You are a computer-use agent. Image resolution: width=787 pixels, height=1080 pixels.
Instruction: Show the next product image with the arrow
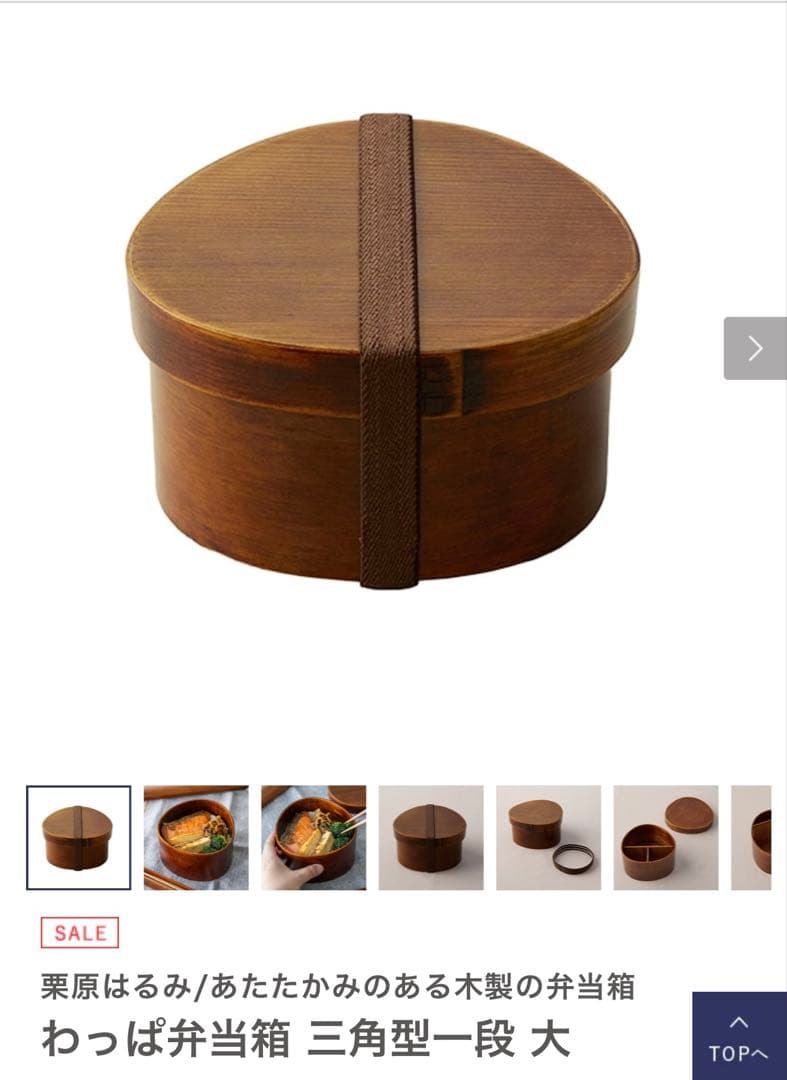pyautogui.click(x=755, y=348)
